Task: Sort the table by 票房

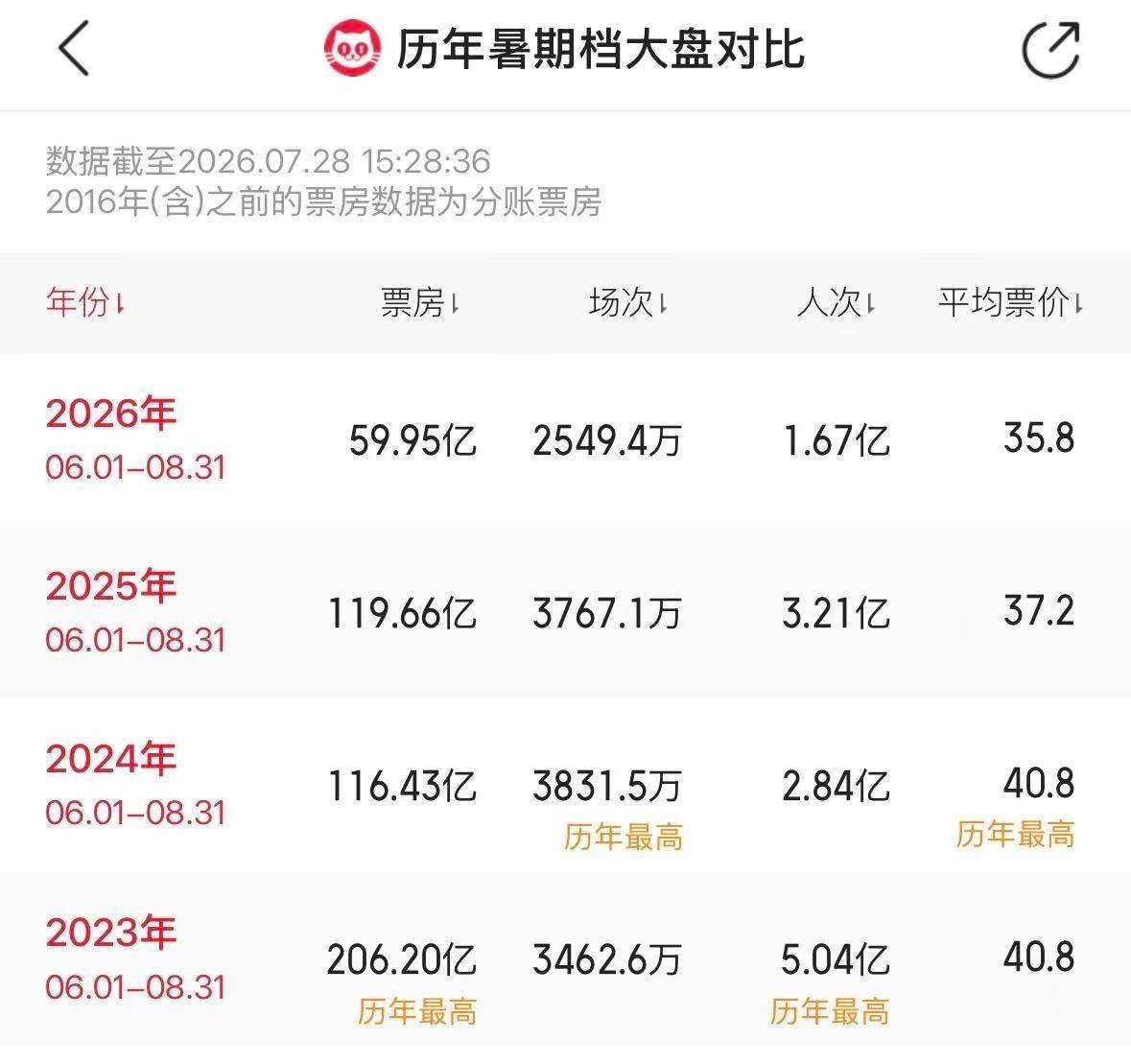Action: point(420,302)
